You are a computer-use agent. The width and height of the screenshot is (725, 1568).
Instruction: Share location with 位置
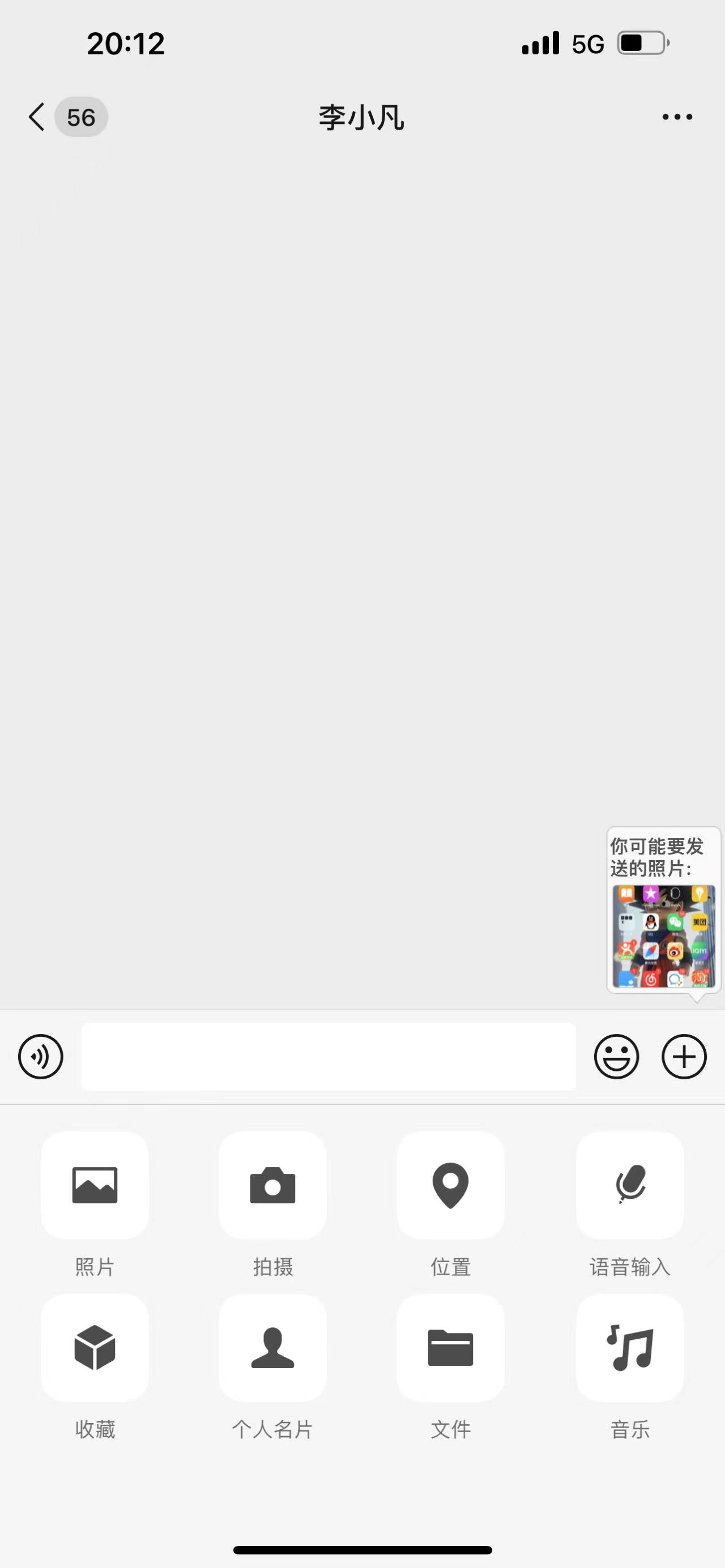(x=450, y=1186)
